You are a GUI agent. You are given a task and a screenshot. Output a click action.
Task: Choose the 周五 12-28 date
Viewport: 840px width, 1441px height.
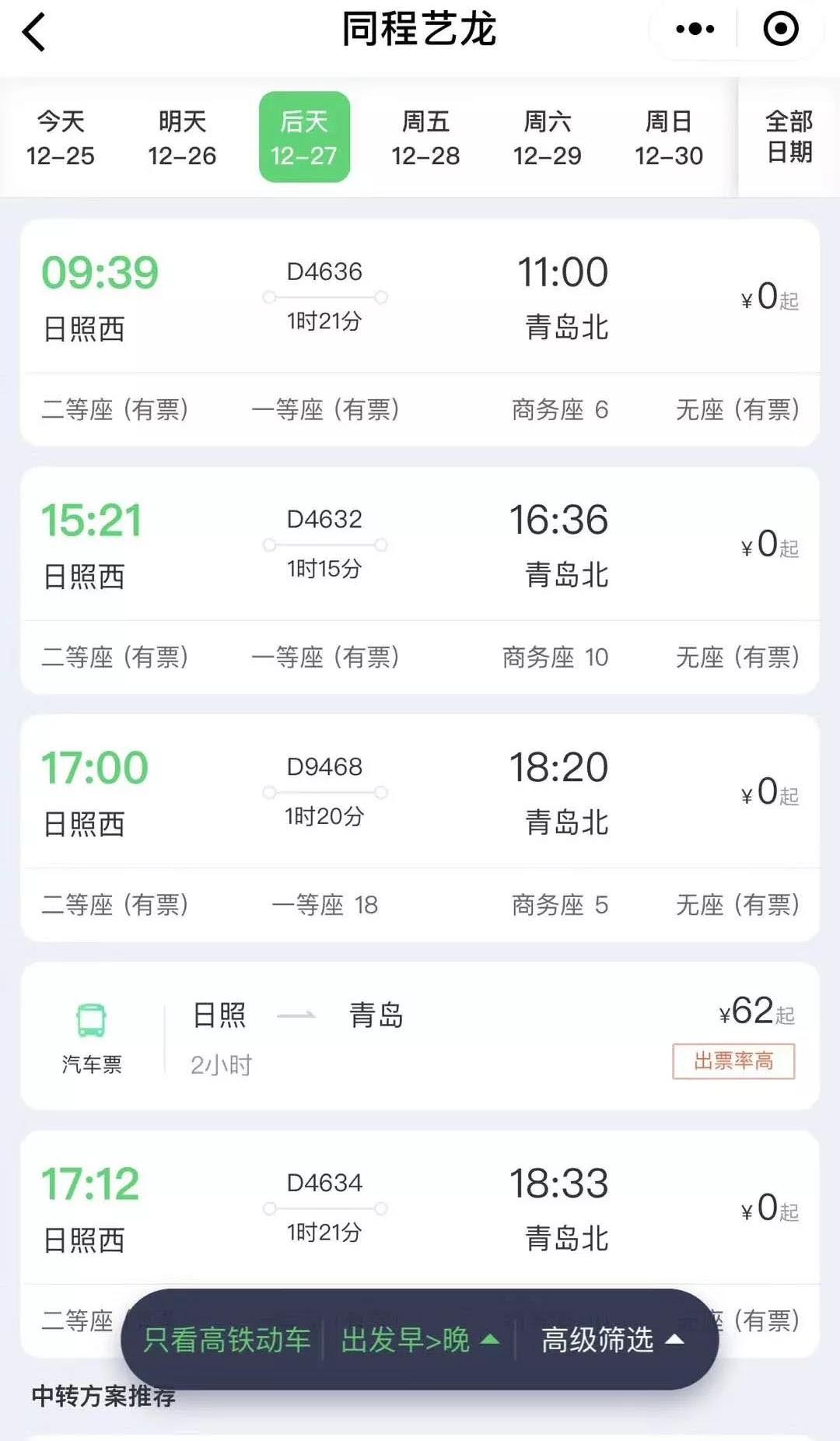pos(425,138)
